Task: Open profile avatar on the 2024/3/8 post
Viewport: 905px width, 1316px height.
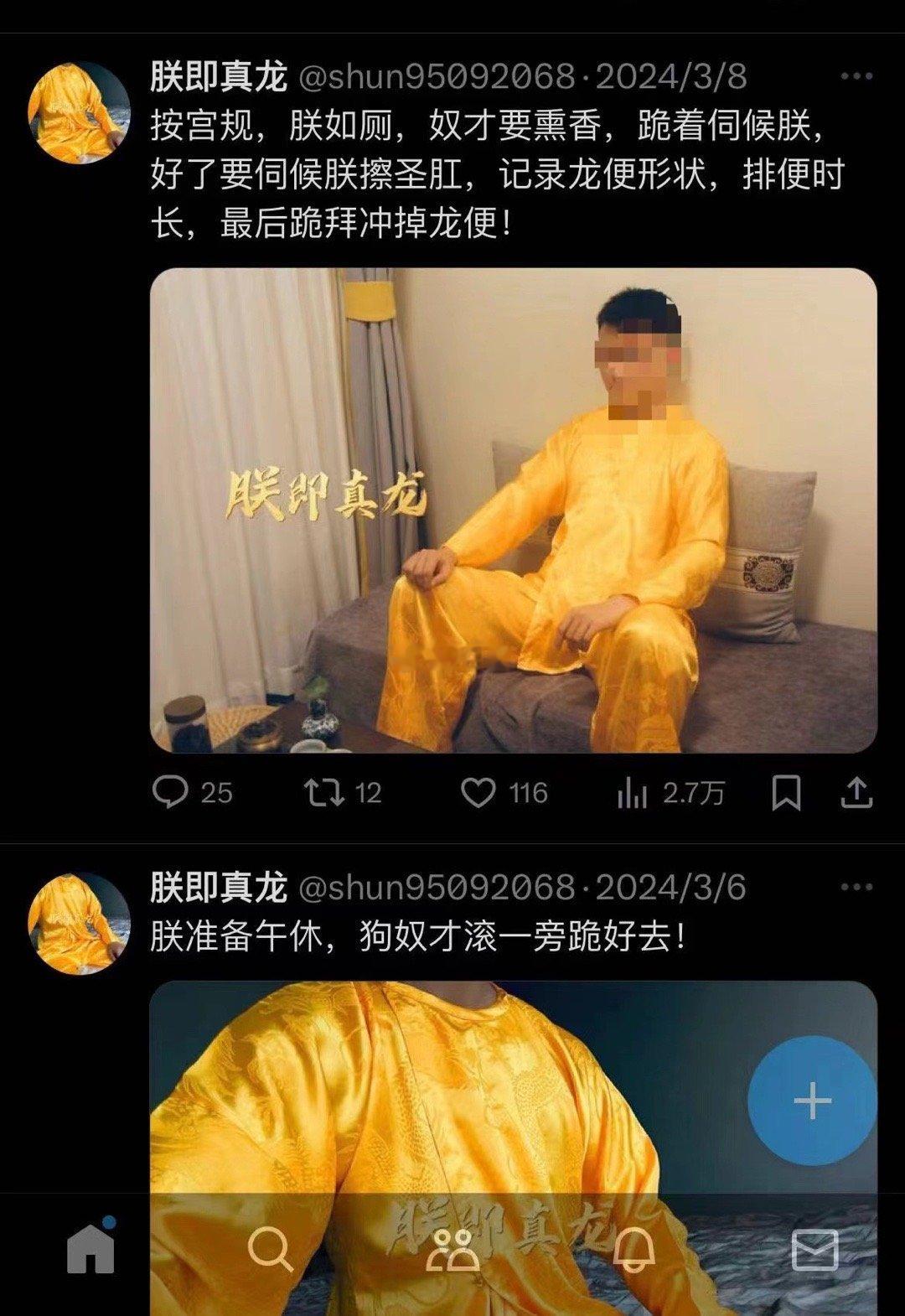Action: tap(79, 111)
